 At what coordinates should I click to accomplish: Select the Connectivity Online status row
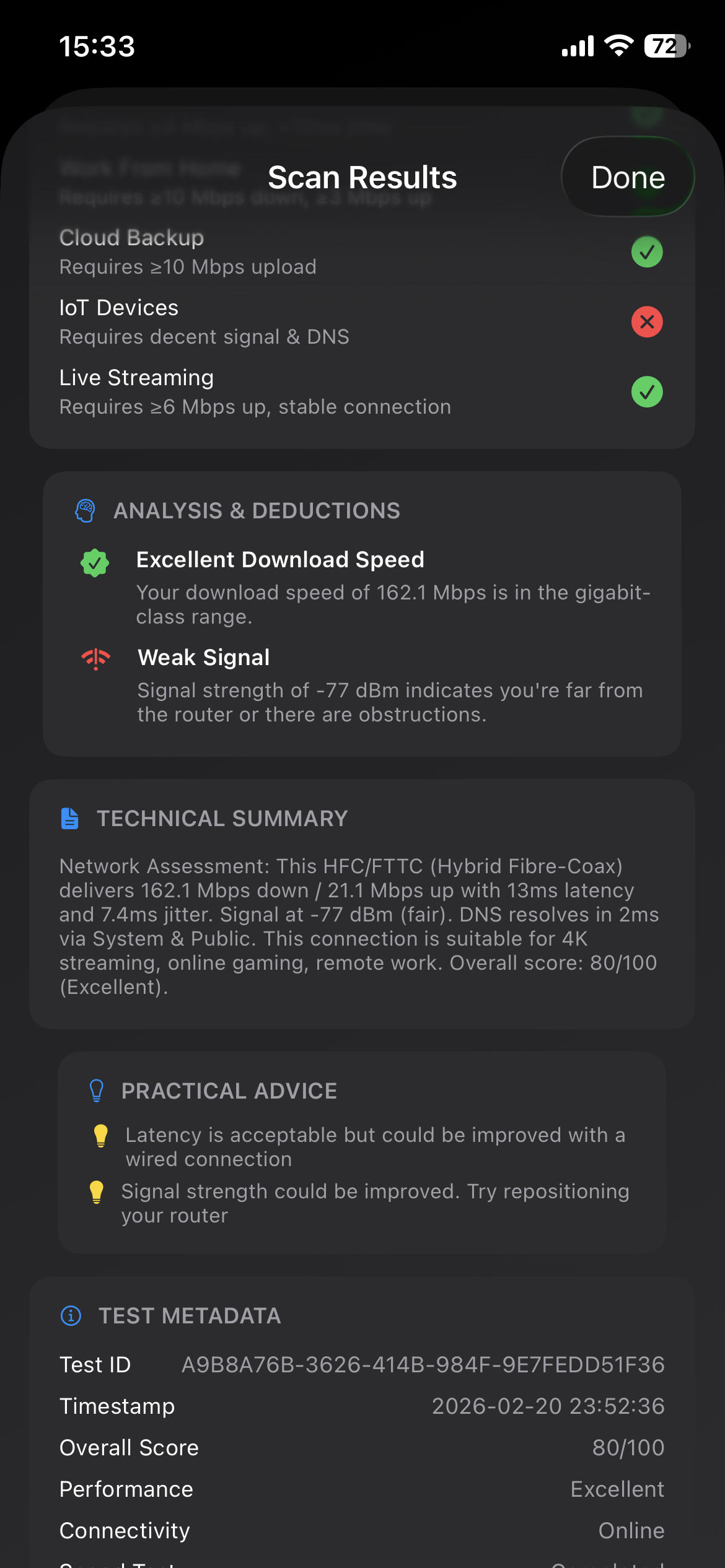point(361,1530)
